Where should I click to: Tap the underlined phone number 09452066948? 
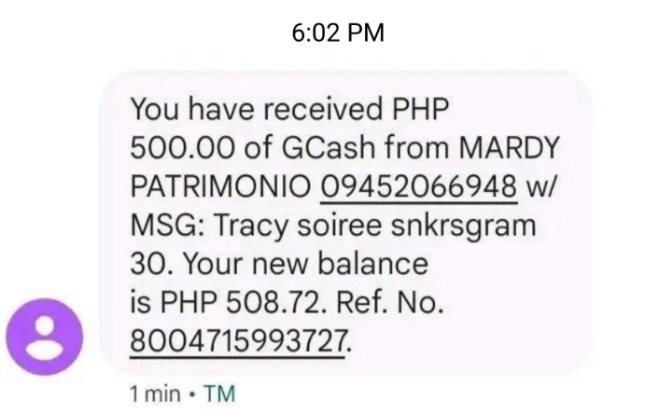point(419,186)
